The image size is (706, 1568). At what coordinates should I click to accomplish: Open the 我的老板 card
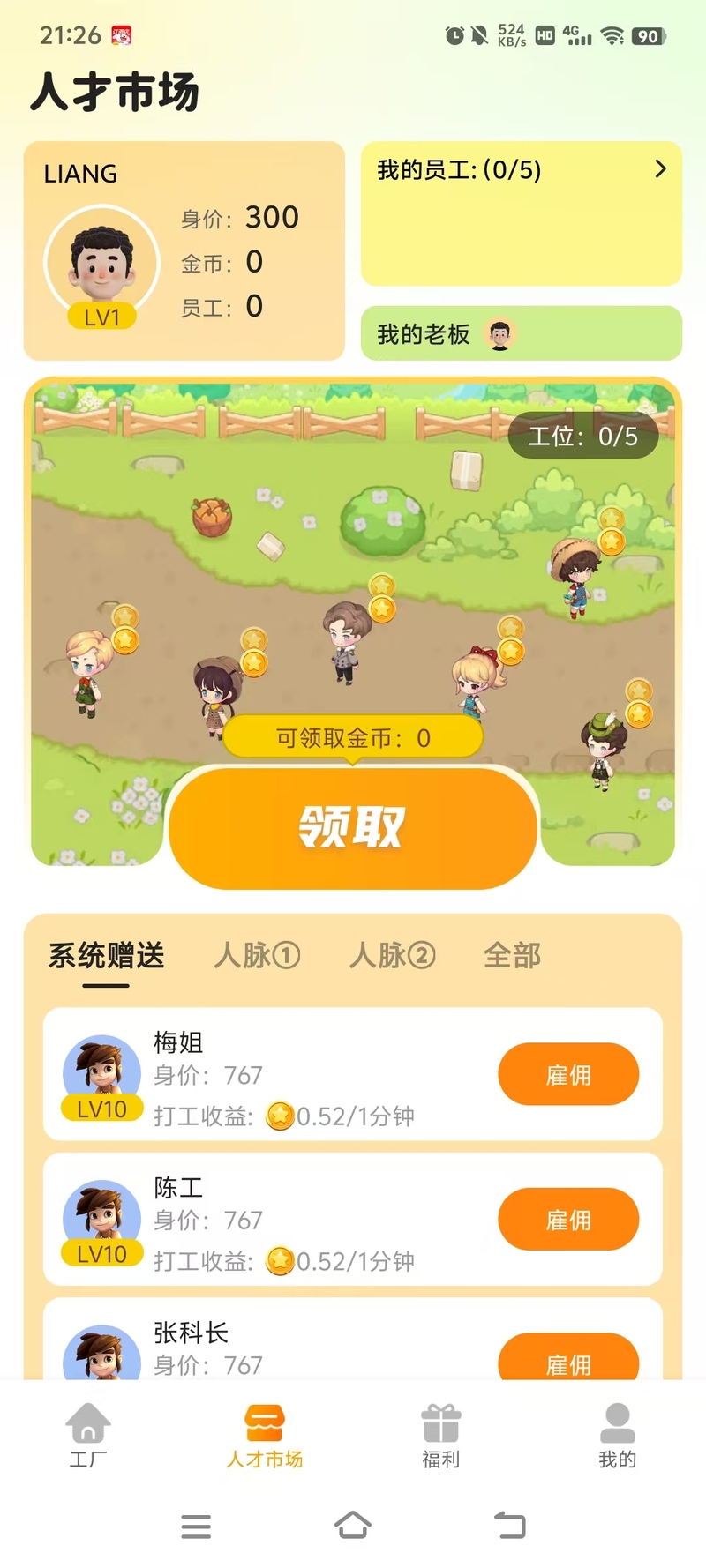521,334
